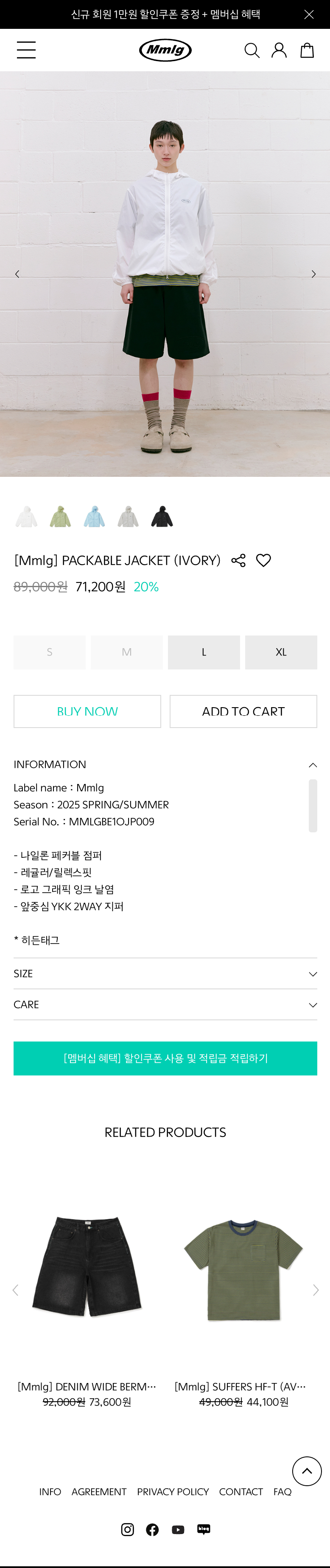Open the account profile icon
The height and width of the screenshot is (1568, 330).
279,50
